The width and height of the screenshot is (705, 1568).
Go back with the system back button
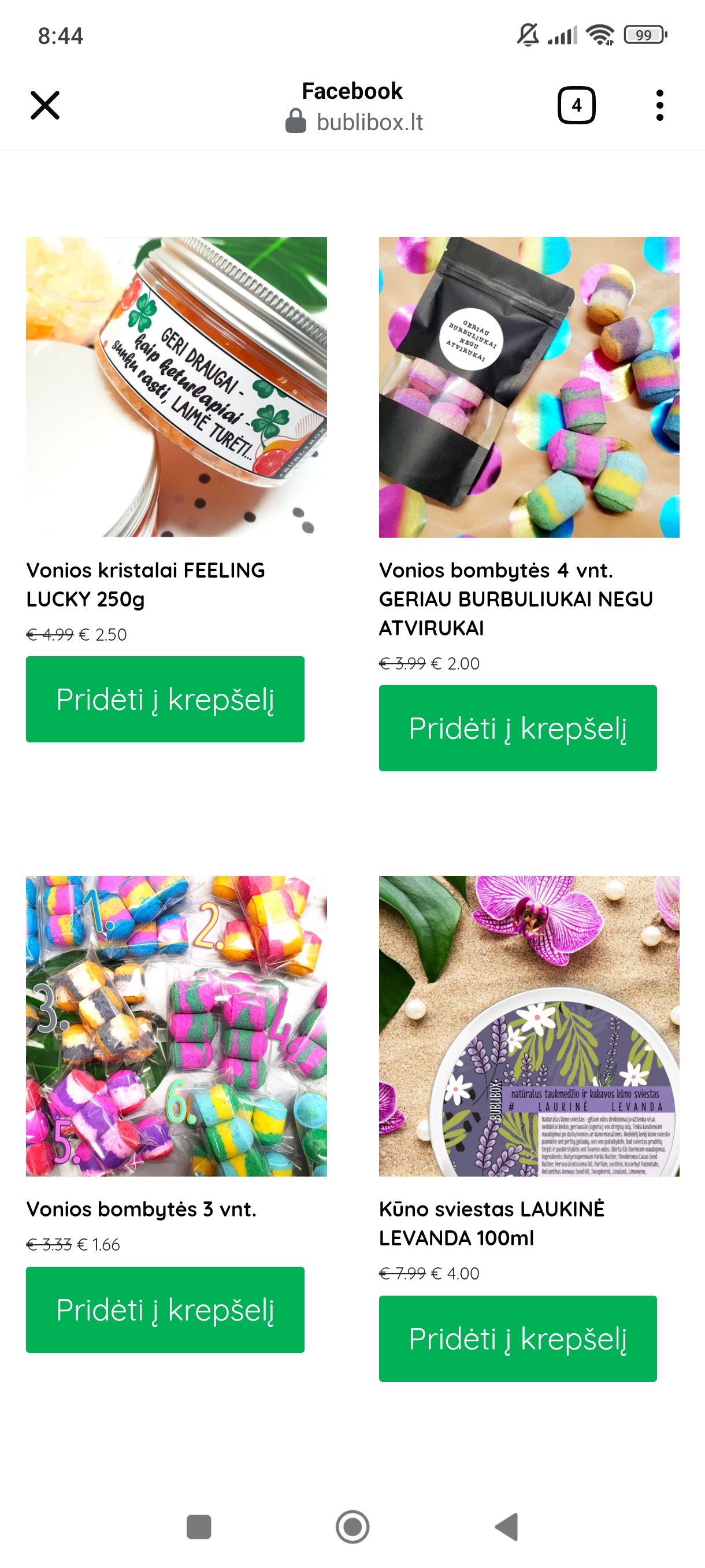point(507,1526)
